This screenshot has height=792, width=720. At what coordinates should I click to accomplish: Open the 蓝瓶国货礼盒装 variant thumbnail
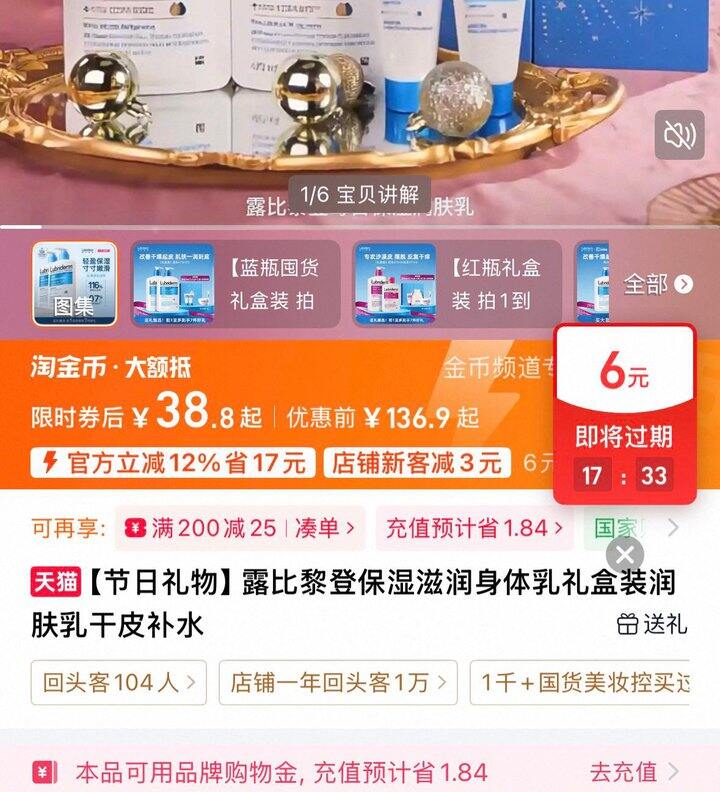point(232,284)
